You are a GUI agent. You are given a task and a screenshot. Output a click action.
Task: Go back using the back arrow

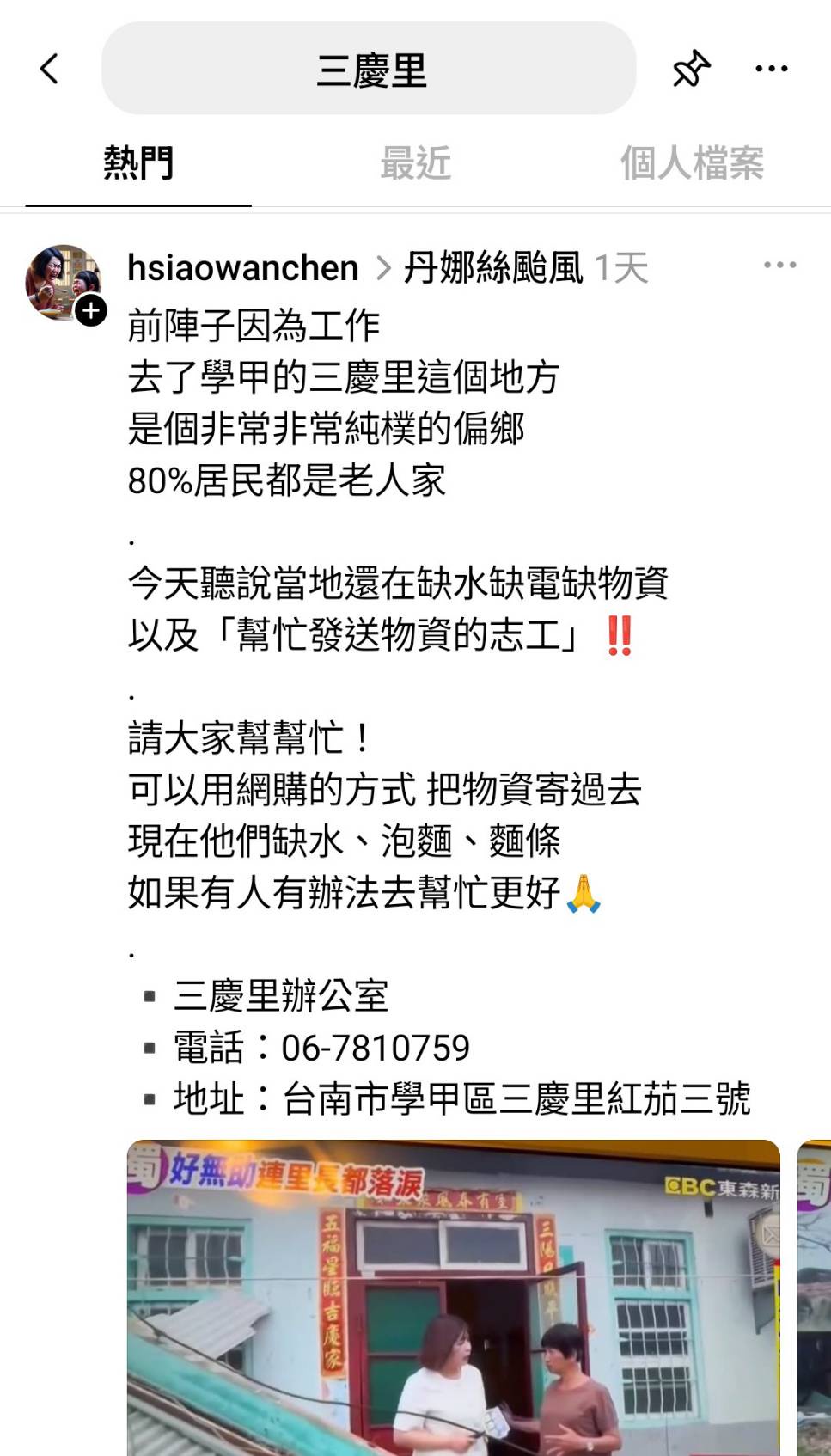pos(50,69)
